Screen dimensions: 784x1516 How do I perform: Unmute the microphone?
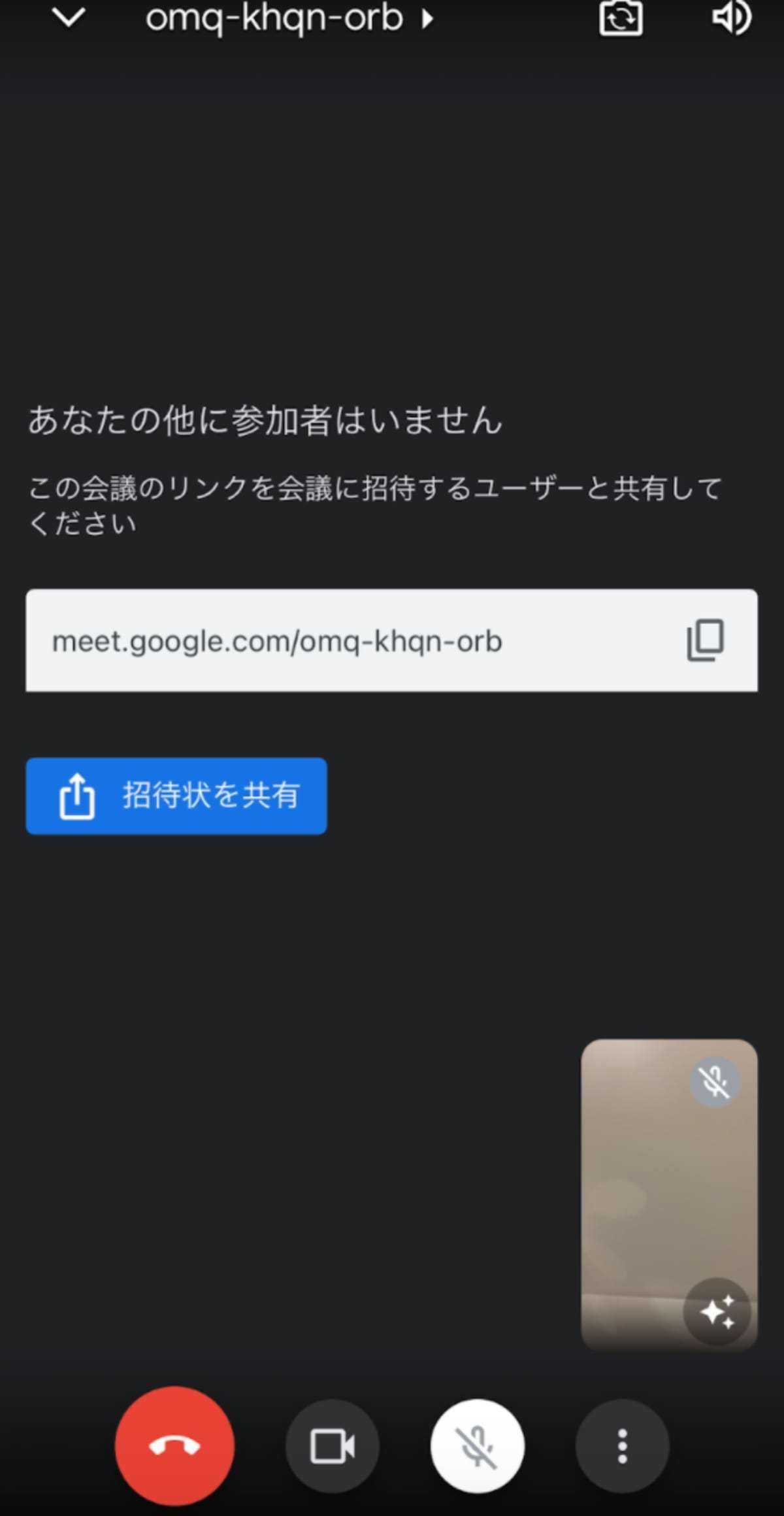tap(477, 1446)
